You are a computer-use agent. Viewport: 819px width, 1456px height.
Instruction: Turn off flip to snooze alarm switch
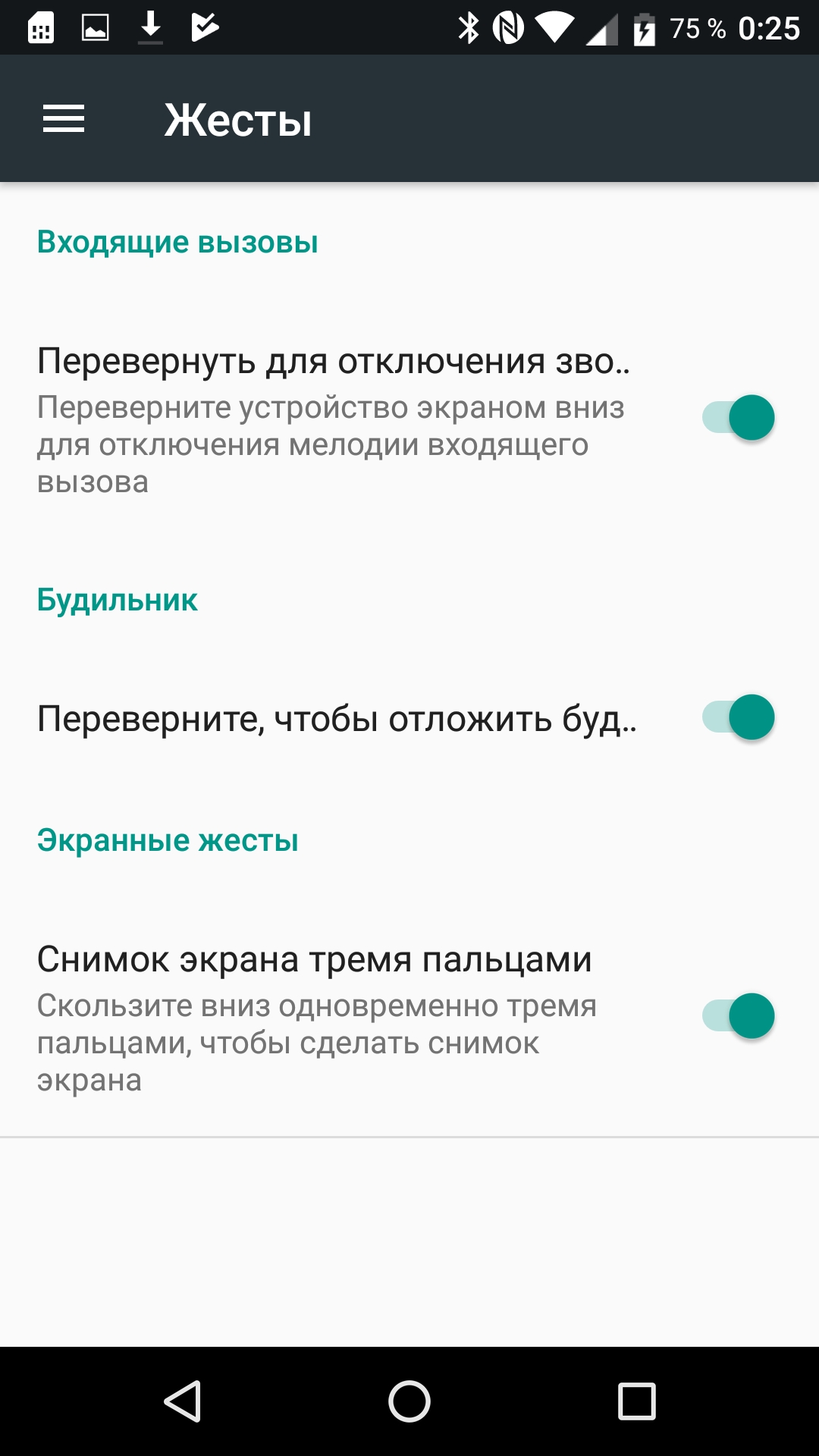[738, 717]
